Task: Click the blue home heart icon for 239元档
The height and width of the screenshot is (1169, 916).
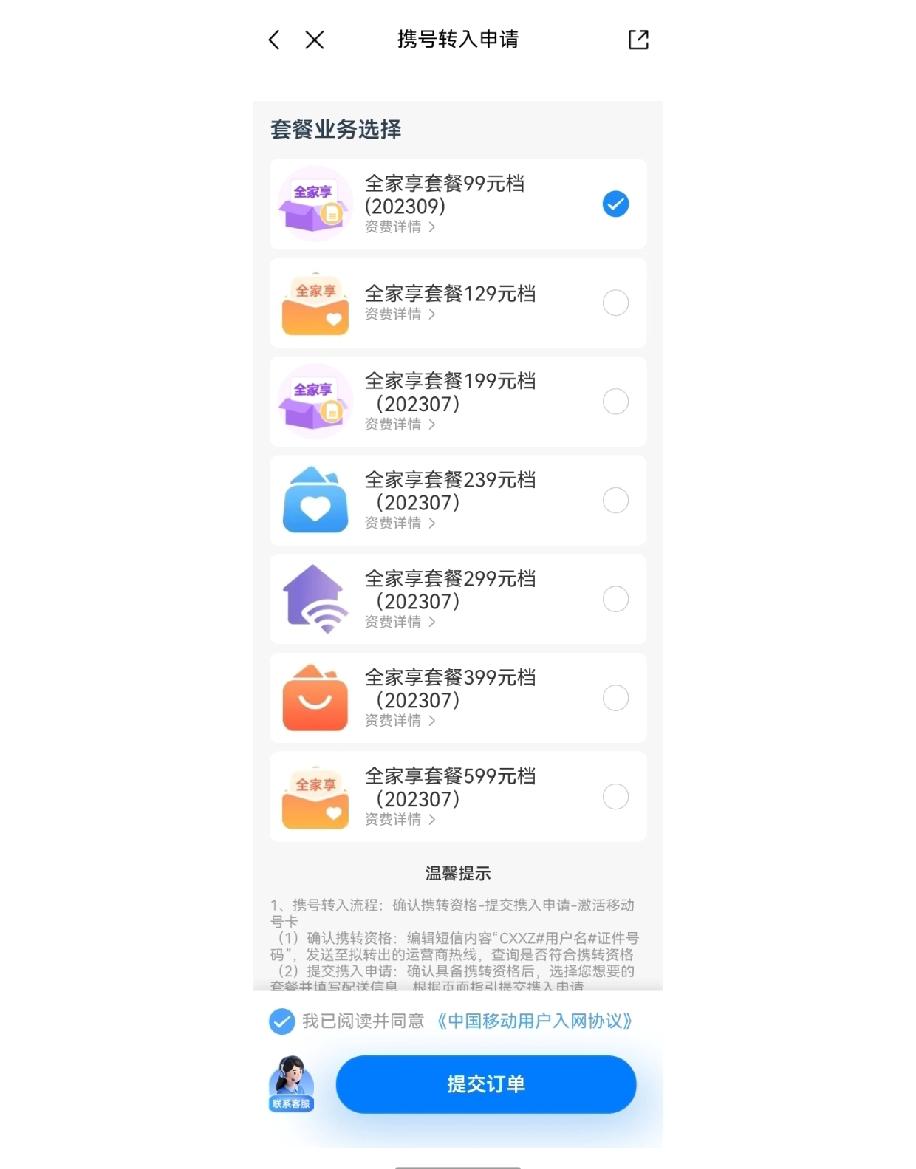Action: pyautogui.click(x=314, y=500)
